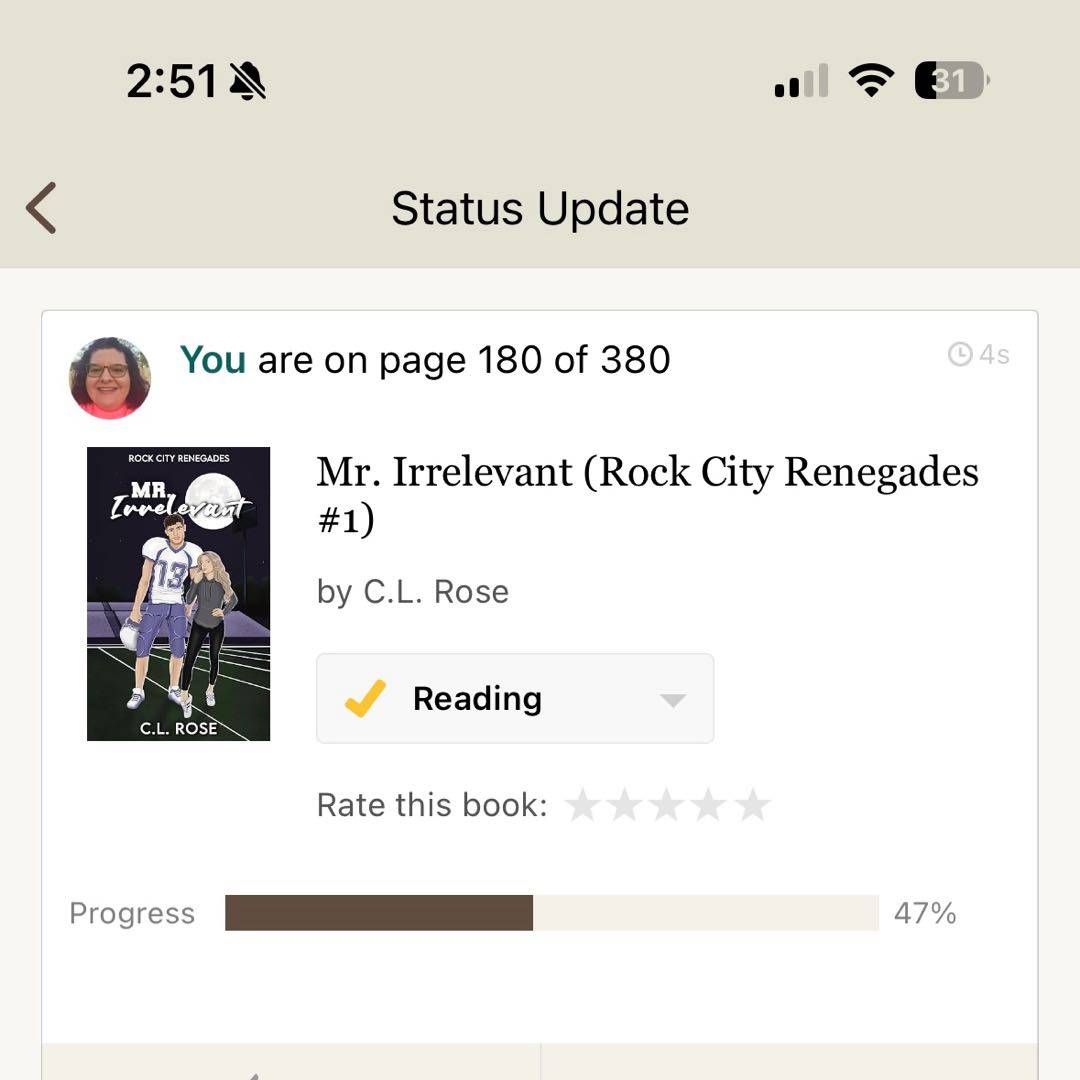
Task: Expand the Reading shelf dropdown
Action: point(673,699)
